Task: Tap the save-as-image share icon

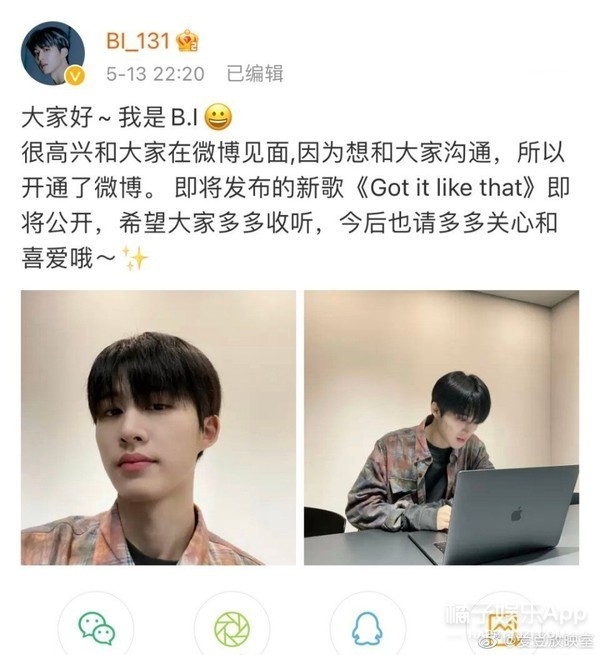Action: (x=503, y=628)
